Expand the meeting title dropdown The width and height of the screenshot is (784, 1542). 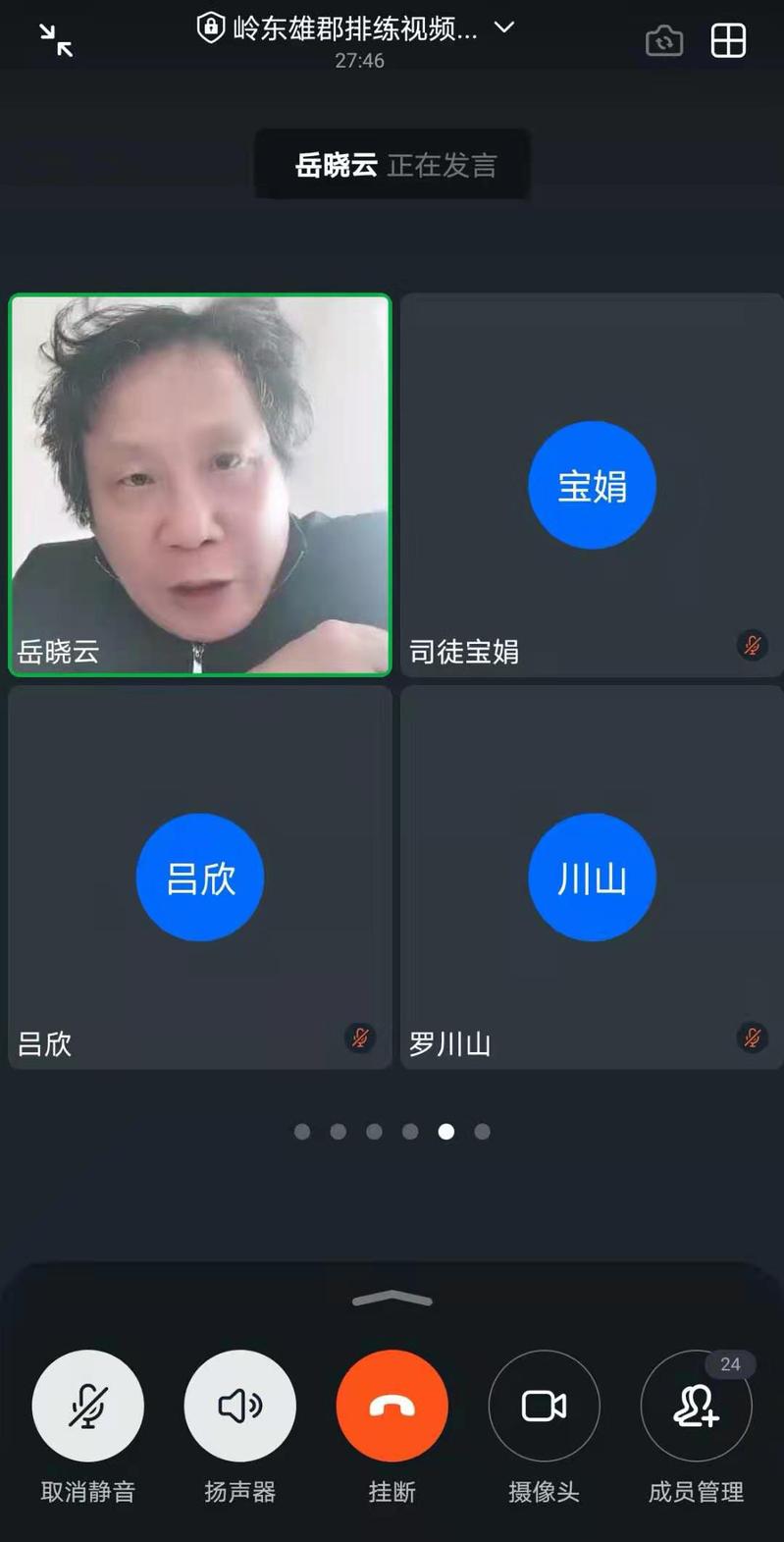[503, 28]
